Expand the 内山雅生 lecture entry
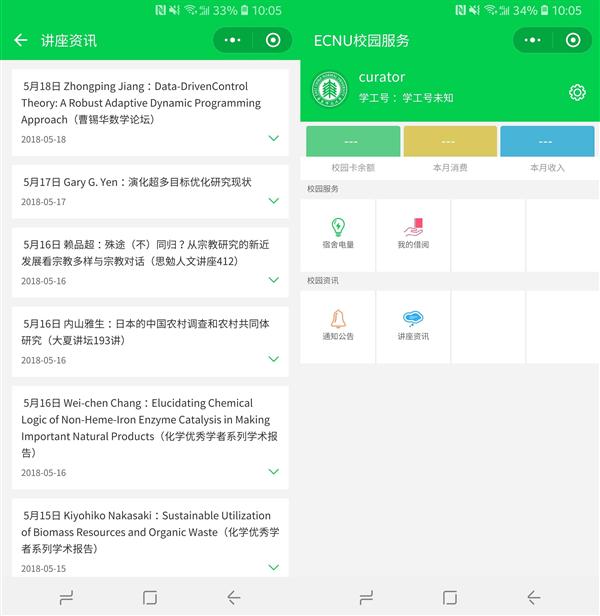This screenshot has height=616, width=600. pos(273,359)
